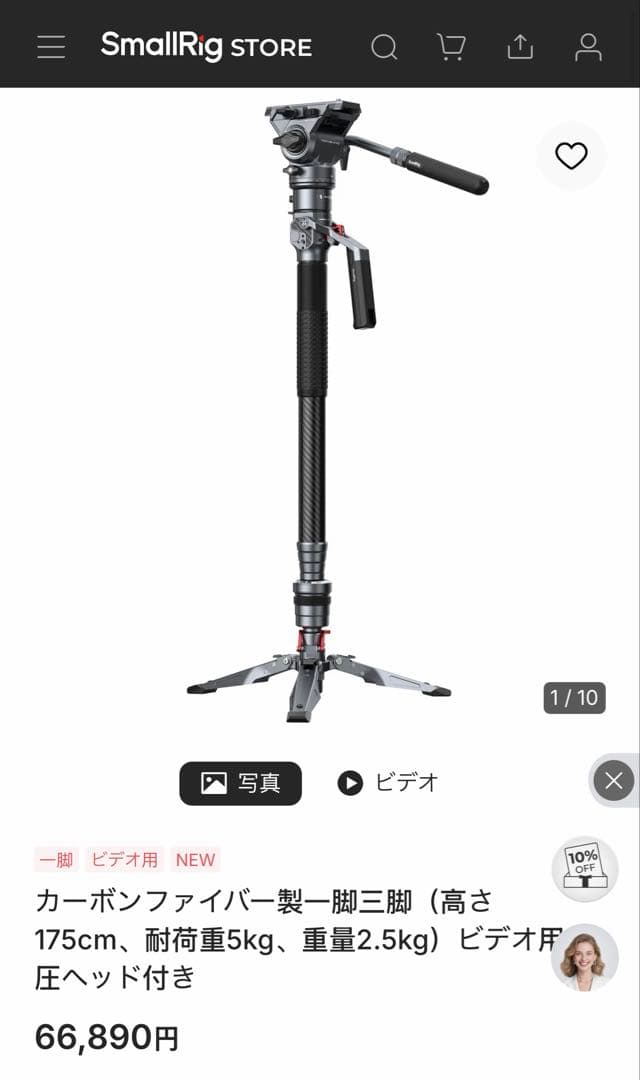Select the ビデオ用 tag
Viewport: 640px width, 1080px height.
(x=124, y=859)
